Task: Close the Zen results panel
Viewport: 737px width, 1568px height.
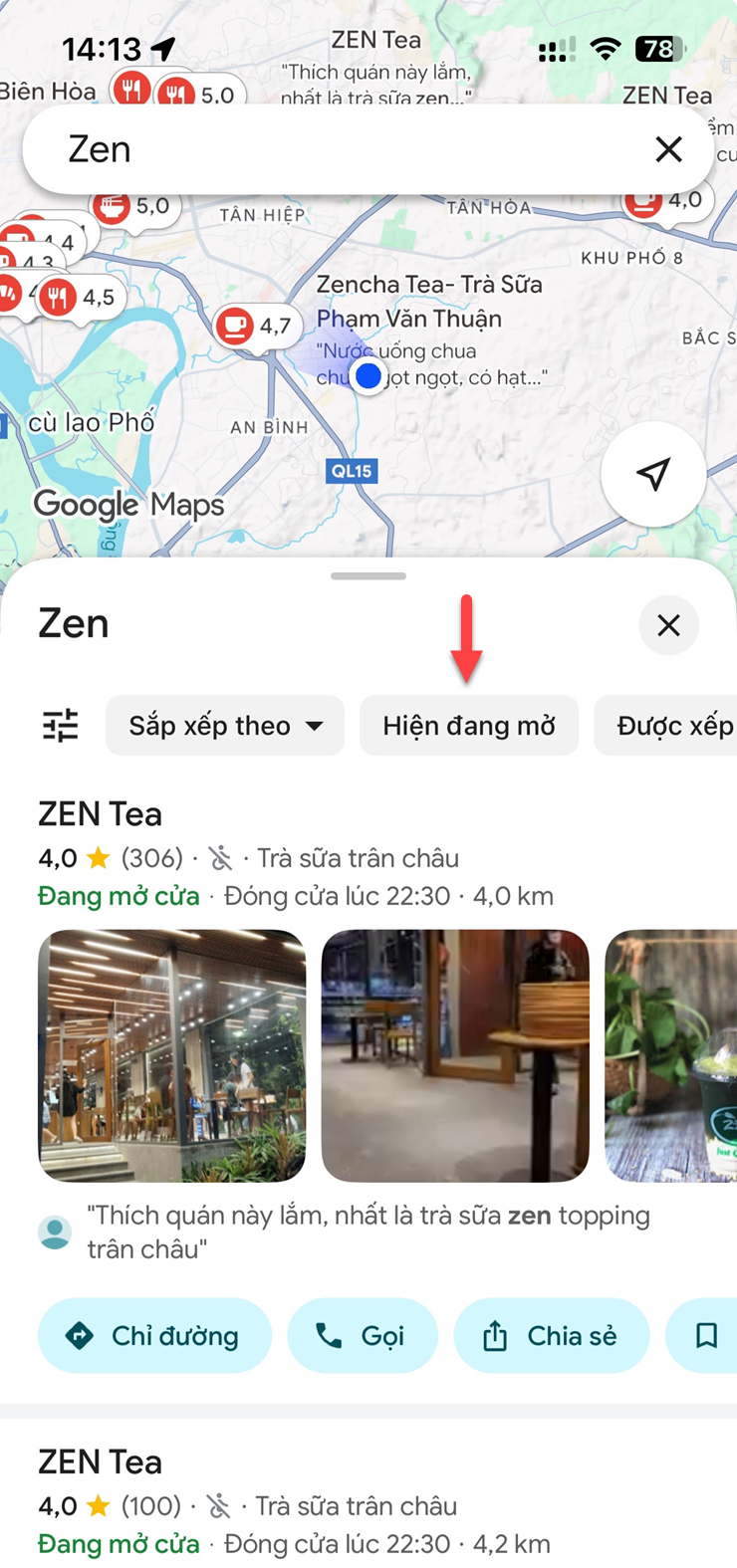Action: coord(668,625)
